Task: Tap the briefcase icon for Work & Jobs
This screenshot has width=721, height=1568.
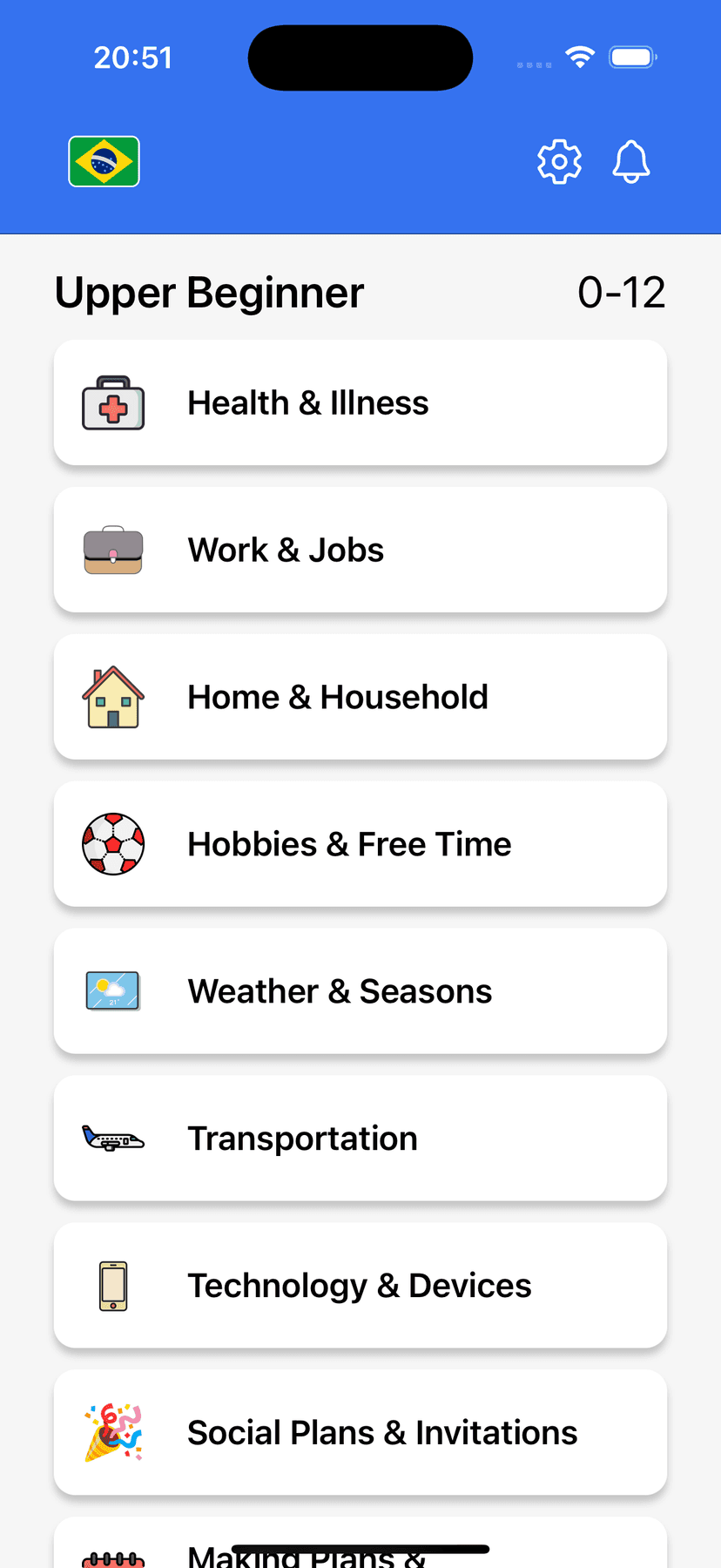Action: (x=113, y=549)
